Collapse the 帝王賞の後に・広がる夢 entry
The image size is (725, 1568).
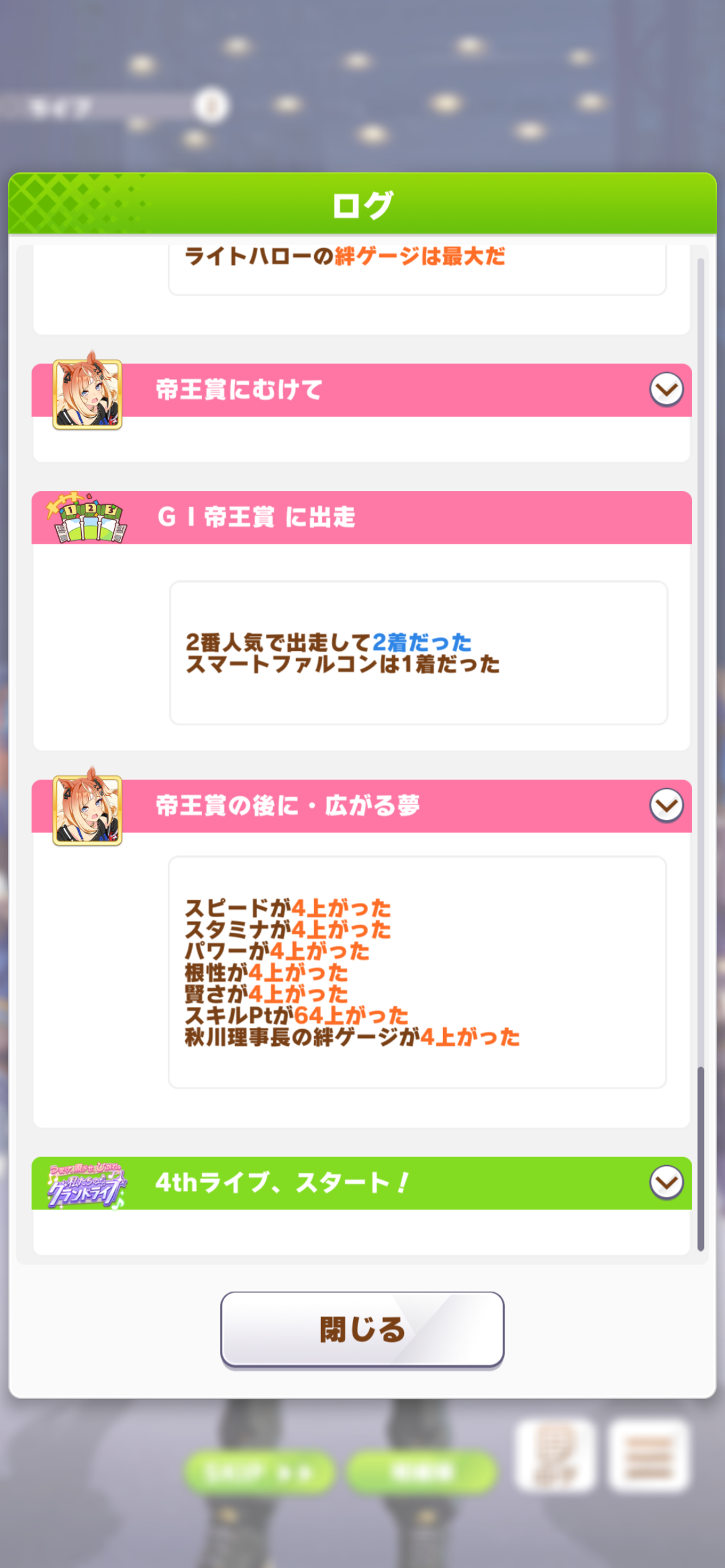tap(666, 805)
